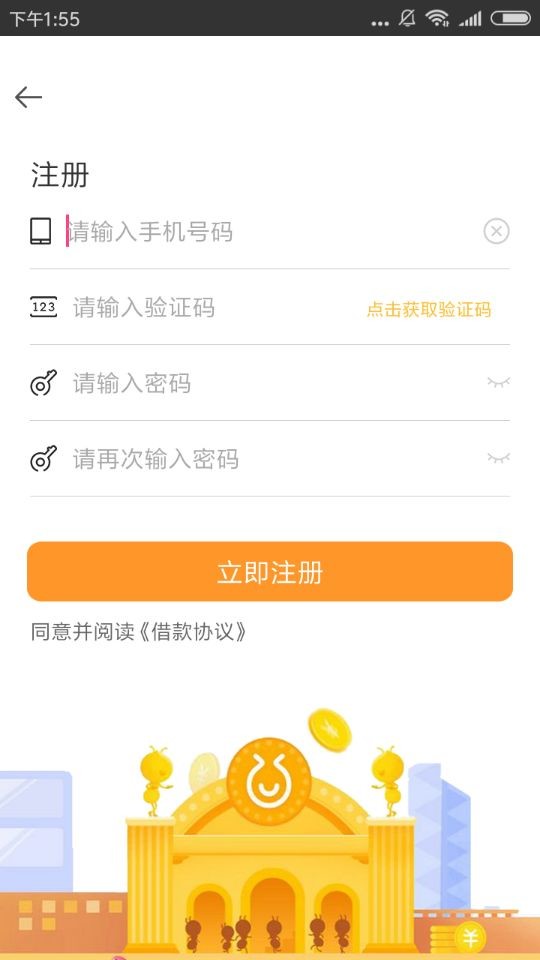Viewport: 540px width, 960px height.
Task: Request code via 点击获取验证码
Action: [x=429, y=309]
